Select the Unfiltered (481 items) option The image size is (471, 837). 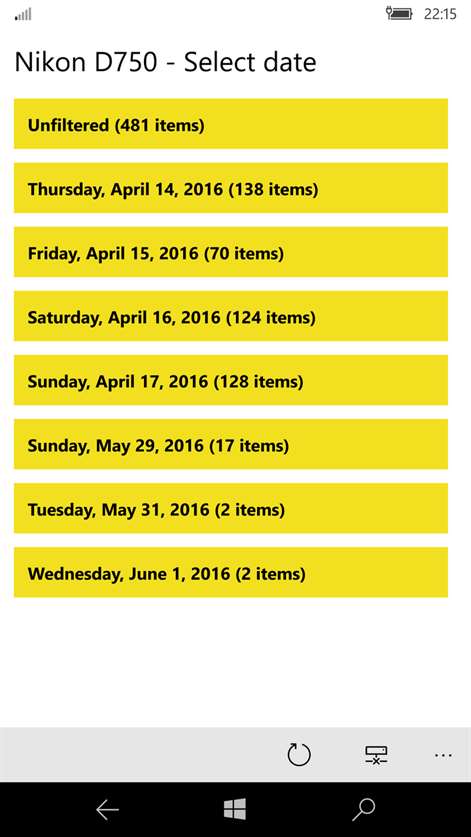tap(231, 124)
